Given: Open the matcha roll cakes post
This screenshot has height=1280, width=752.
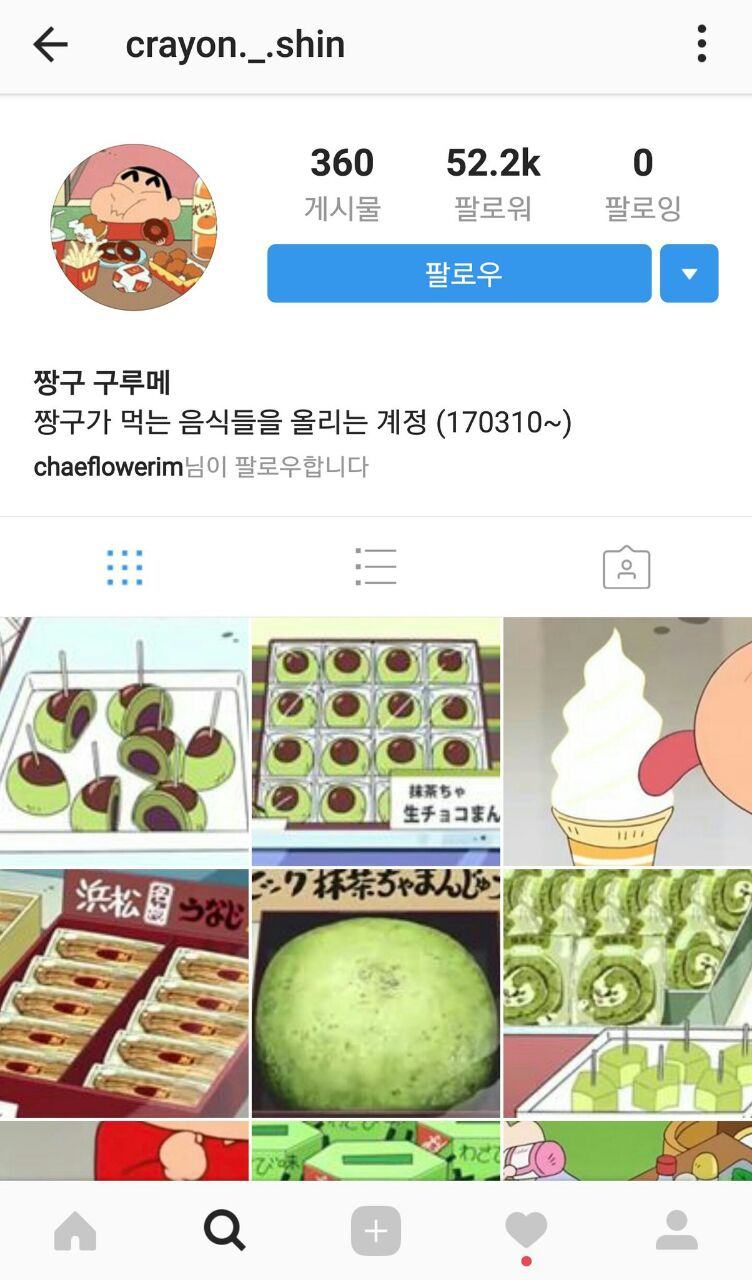Looking at the screenshot, I should click(628, 993).
